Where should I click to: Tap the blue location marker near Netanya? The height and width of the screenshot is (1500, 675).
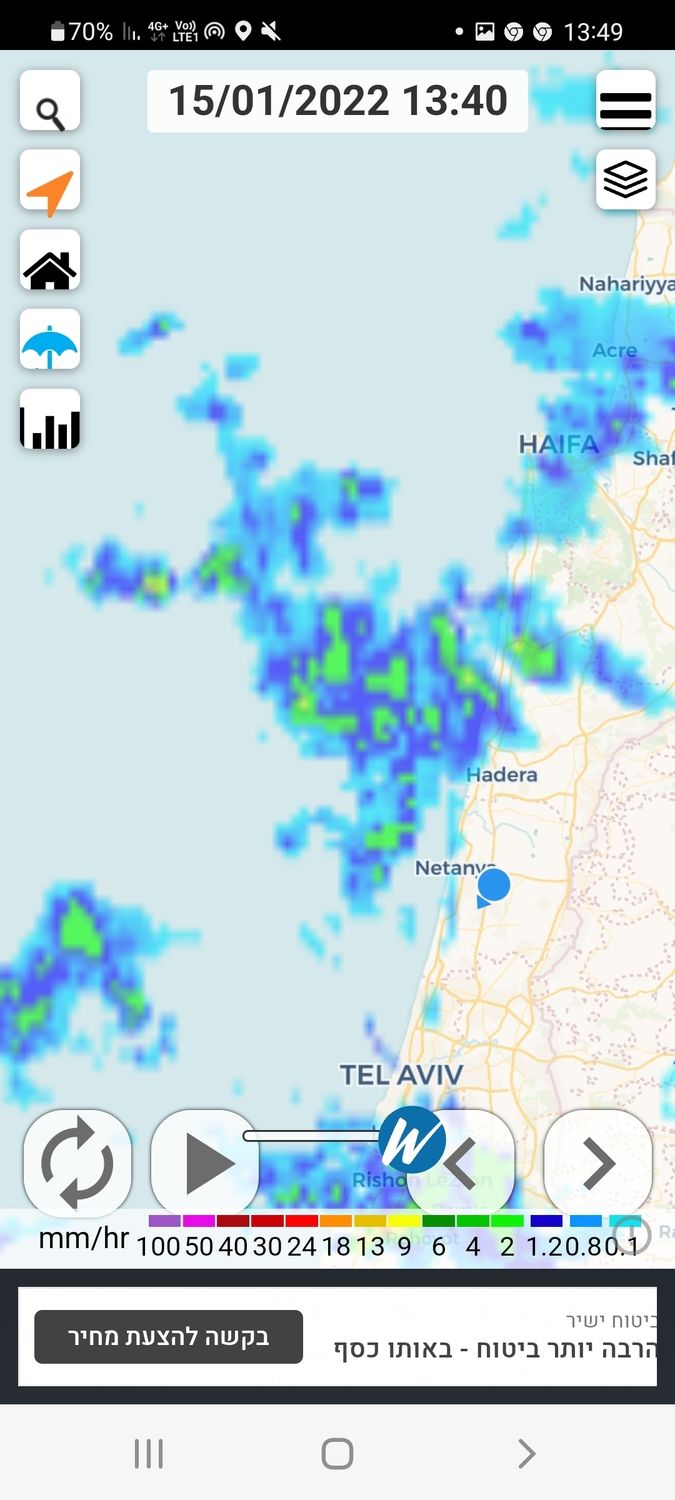pos(493,886)
